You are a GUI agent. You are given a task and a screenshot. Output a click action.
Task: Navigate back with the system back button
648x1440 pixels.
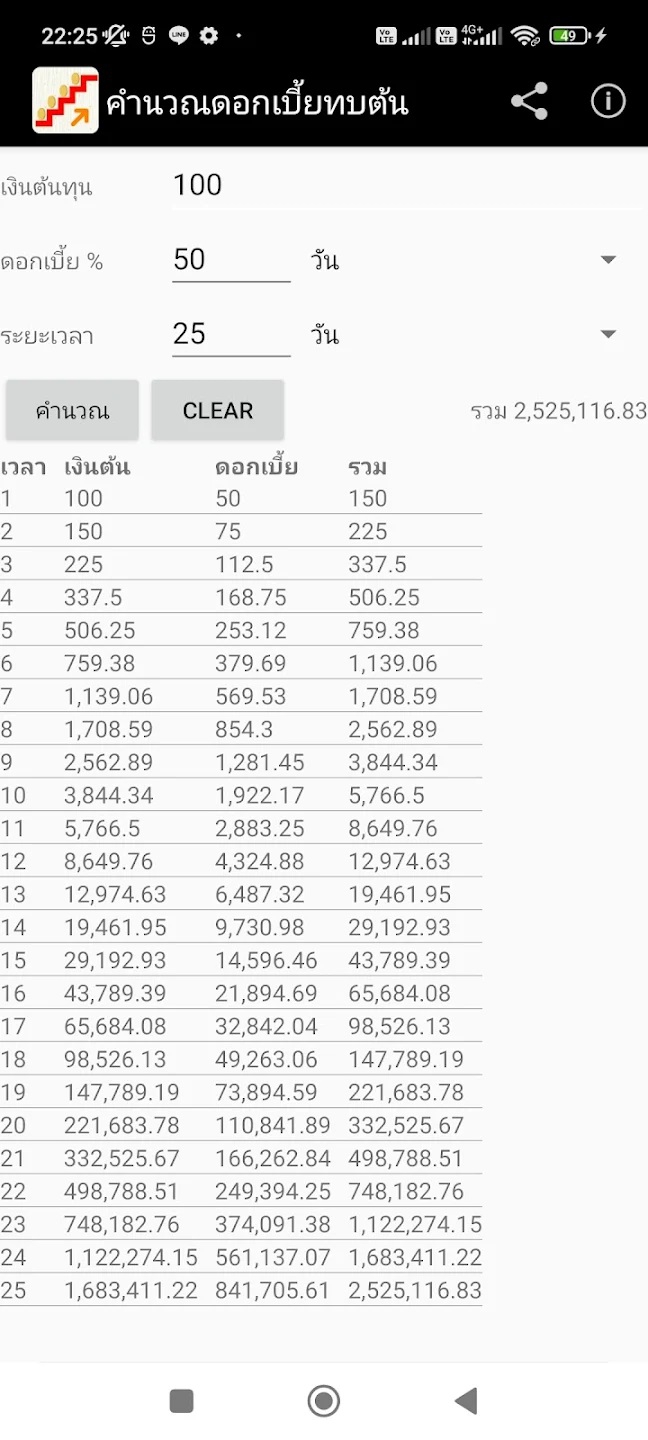[x=465, y=1401]
